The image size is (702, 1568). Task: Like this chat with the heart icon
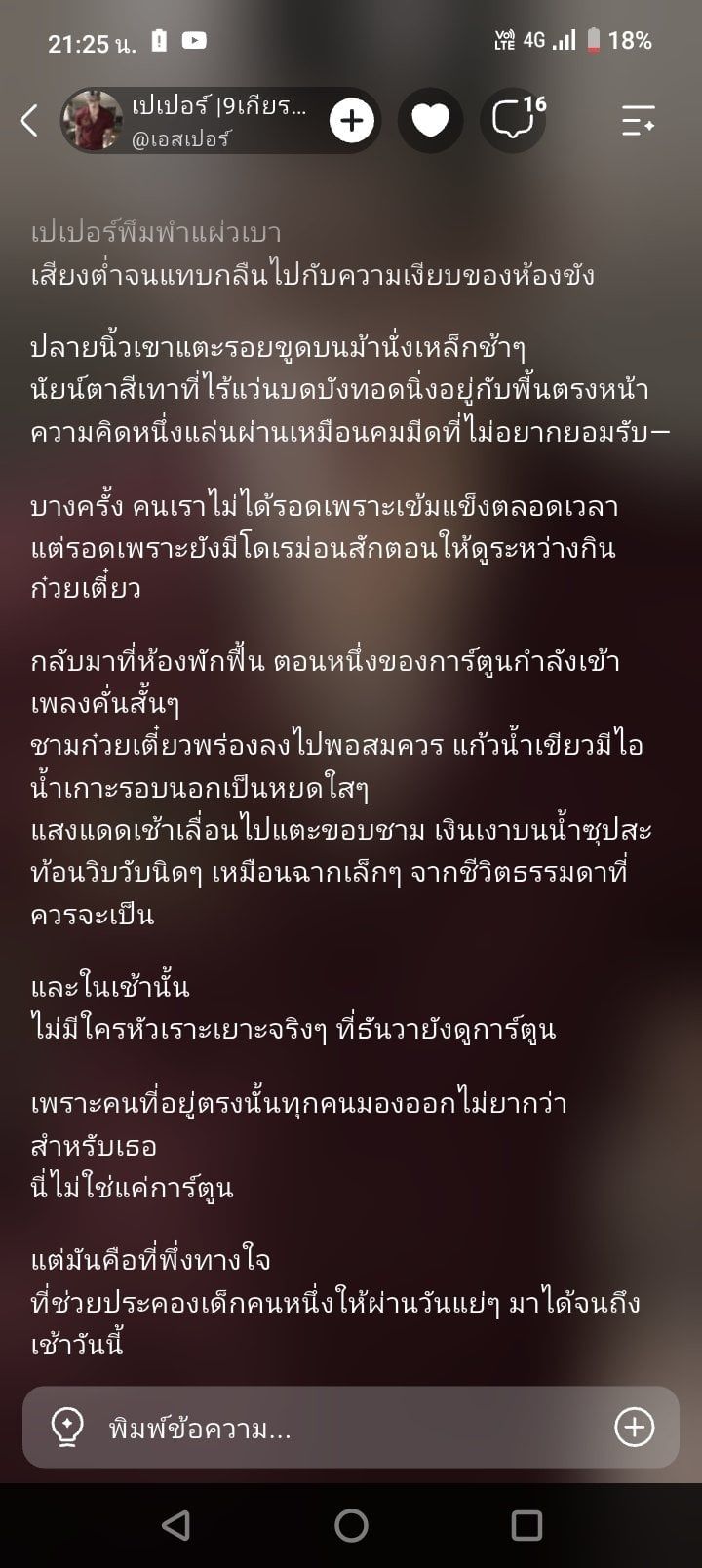[x=430, y=121]
